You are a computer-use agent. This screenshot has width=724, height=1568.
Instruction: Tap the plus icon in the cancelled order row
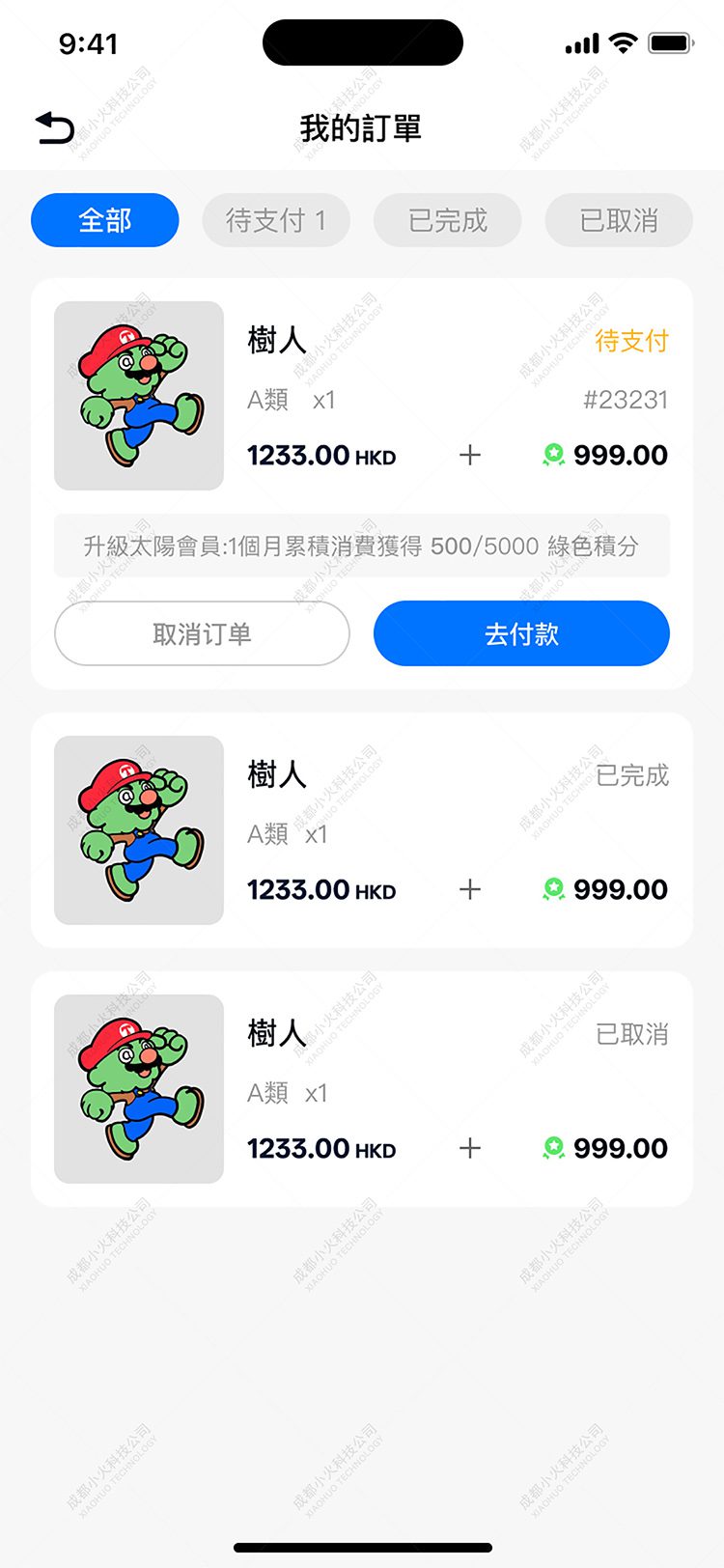(x=470, y=1148)
